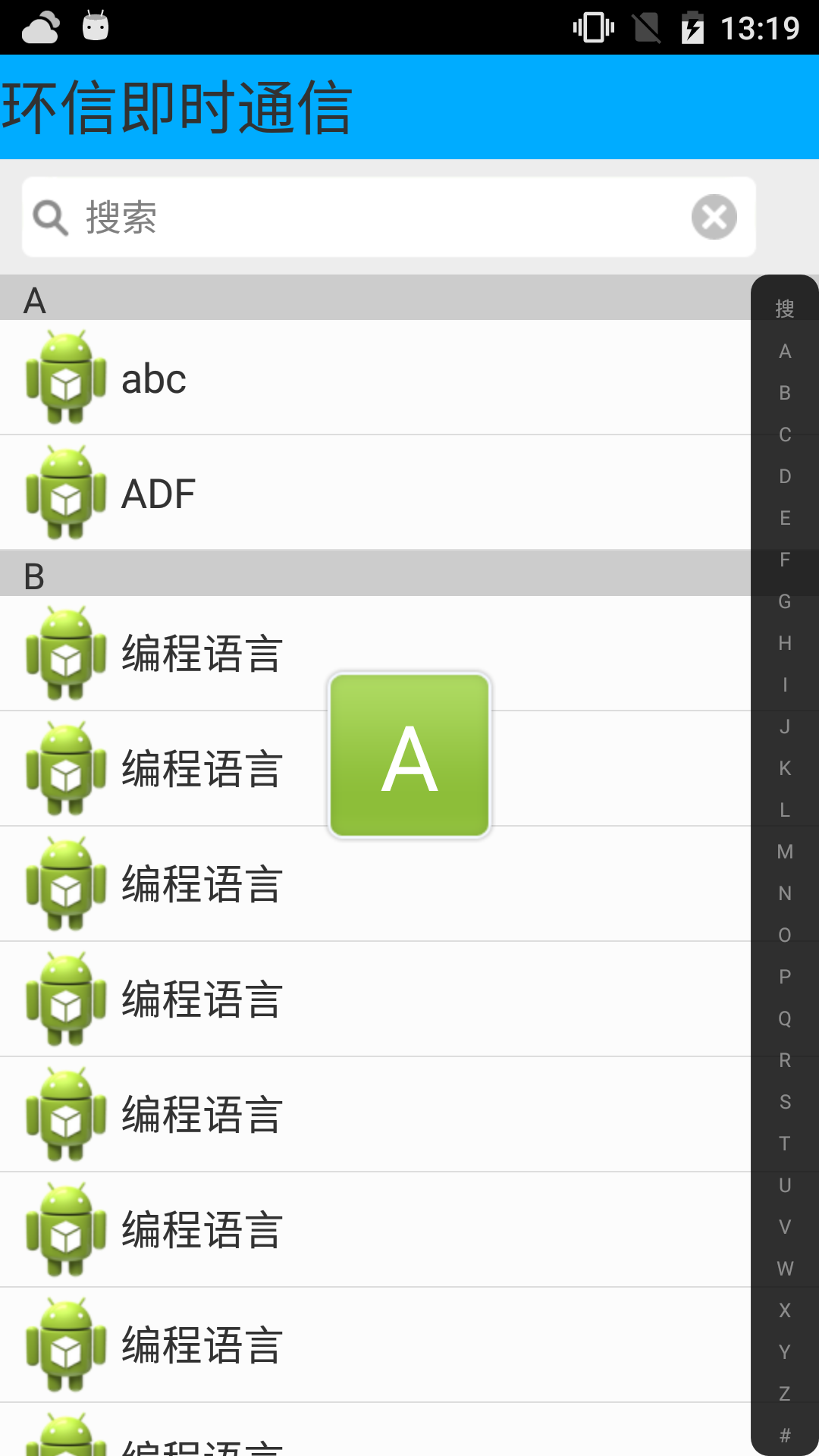Open the contact ADF
The width and height of the screenshot is (819, 1456).
pos(375,493)
